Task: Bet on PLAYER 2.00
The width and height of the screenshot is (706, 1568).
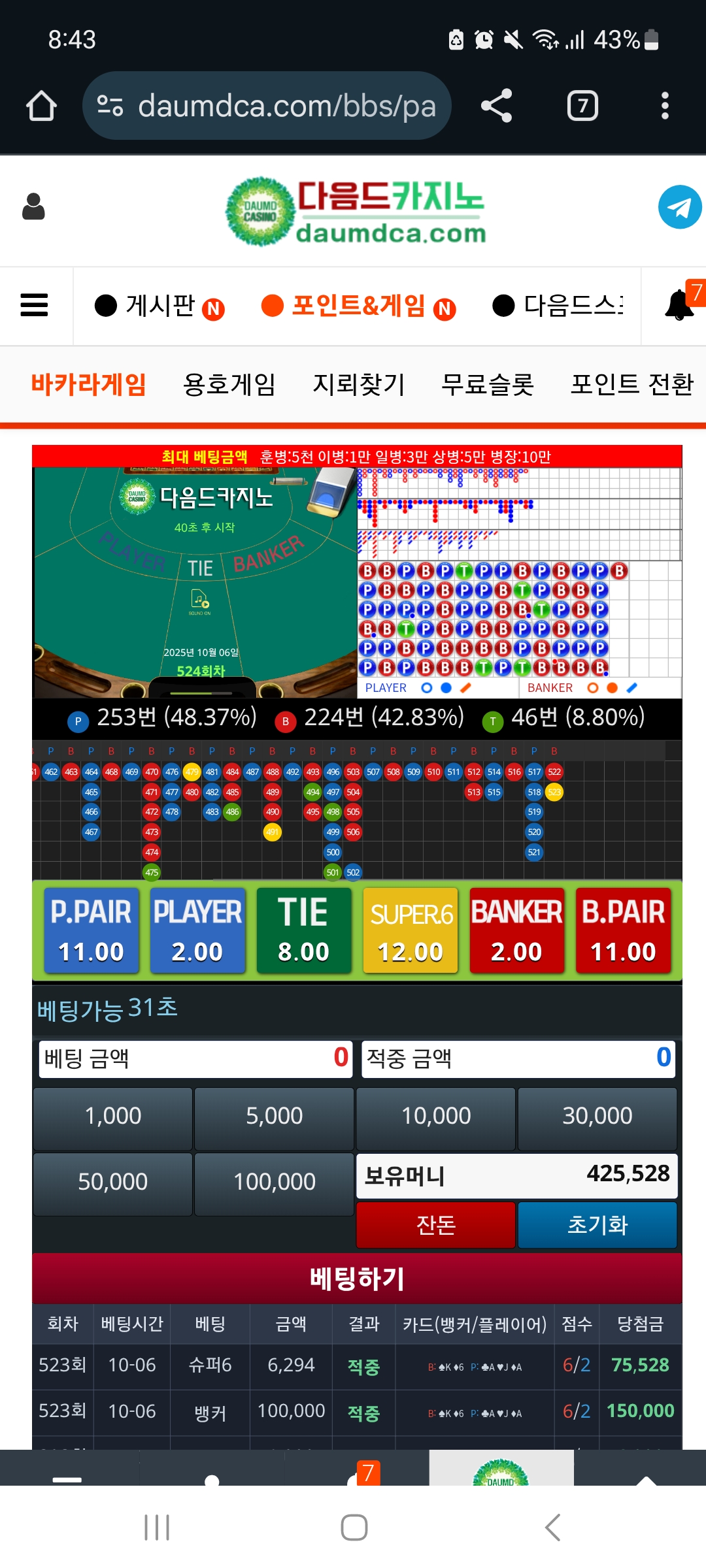Action: point(197,930)
